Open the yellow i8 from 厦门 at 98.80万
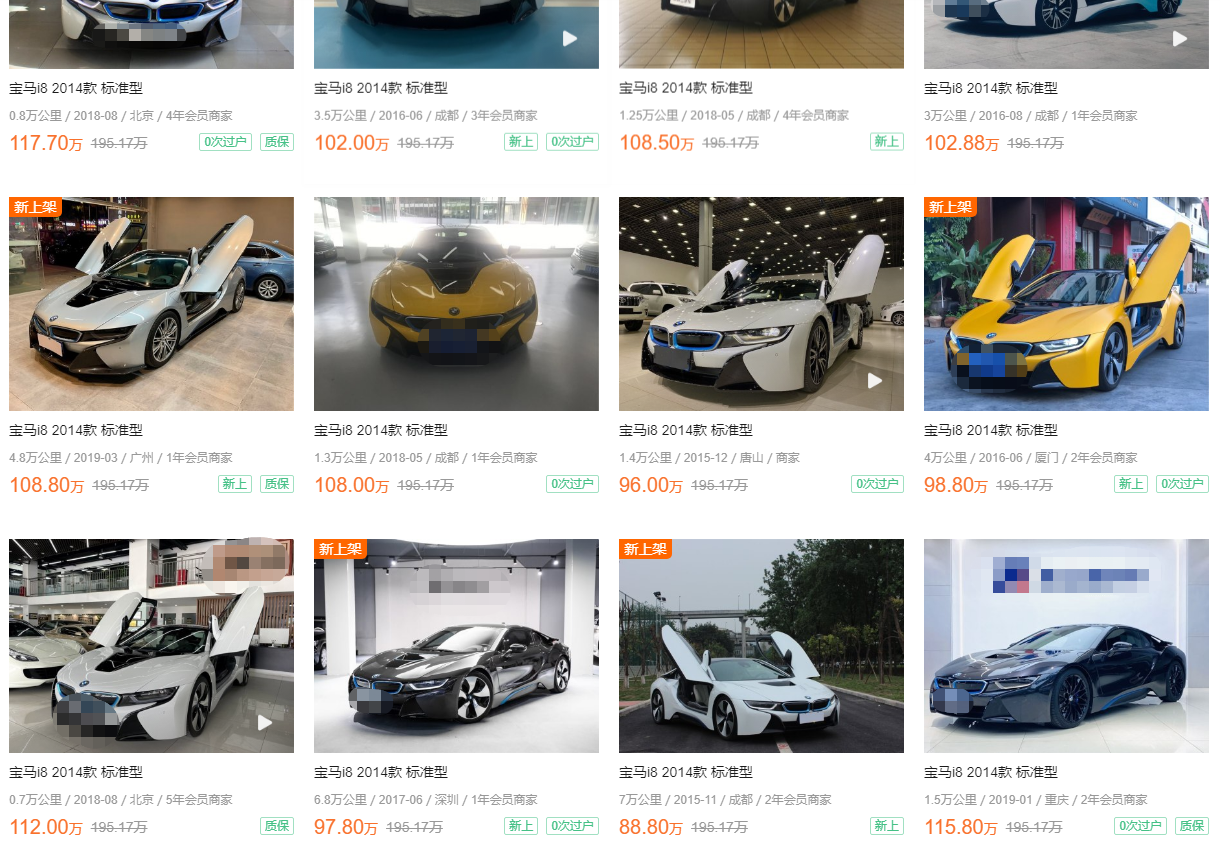This screenshot has width=1220, height=852. point(1066,304)
